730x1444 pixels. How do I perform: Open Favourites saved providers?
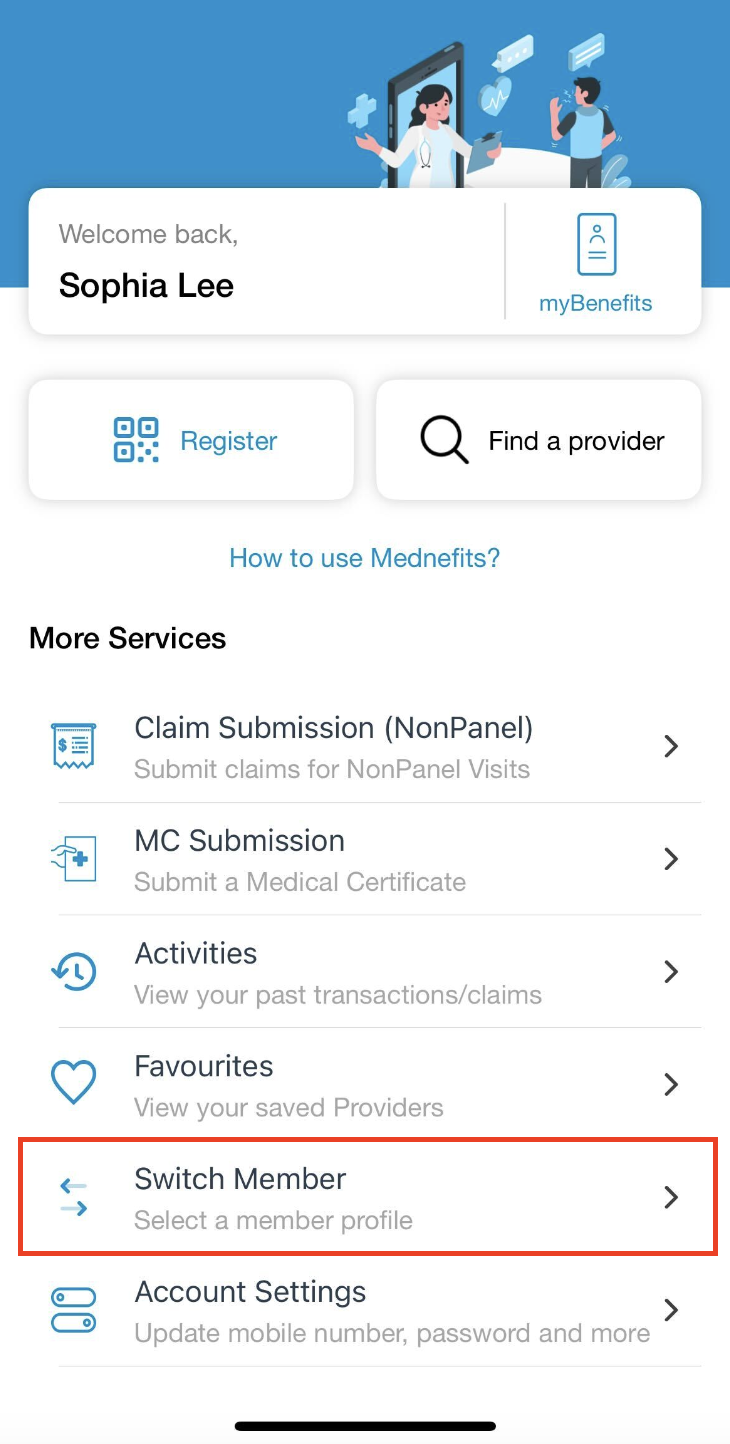(365, 1085)
